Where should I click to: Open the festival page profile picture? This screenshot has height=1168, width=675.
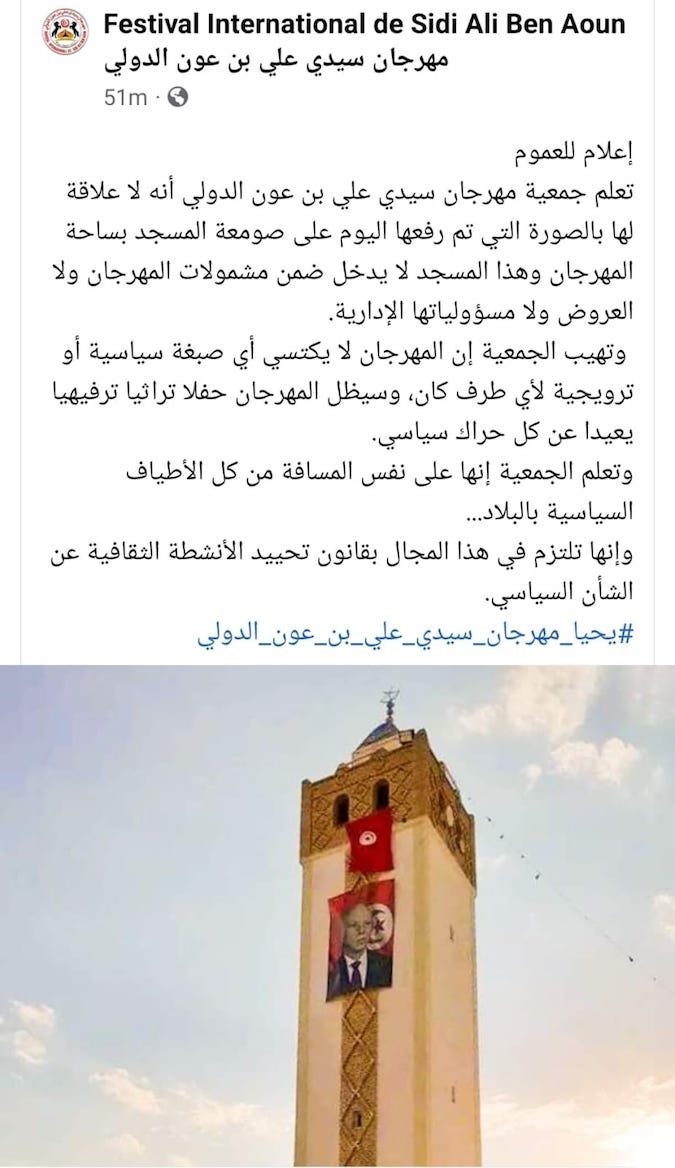click(x=65, y=32)
